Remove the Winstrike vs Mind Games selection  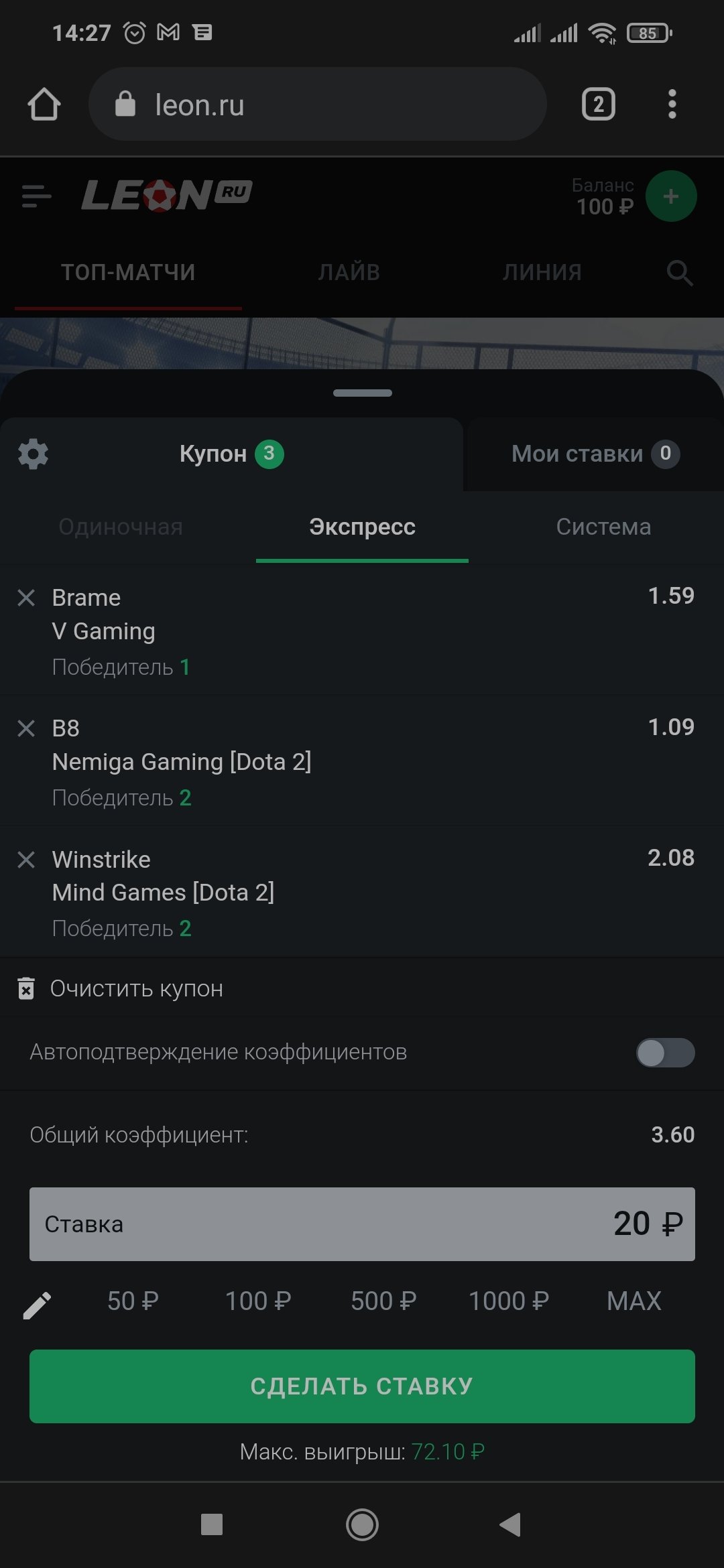pos(26,860)
